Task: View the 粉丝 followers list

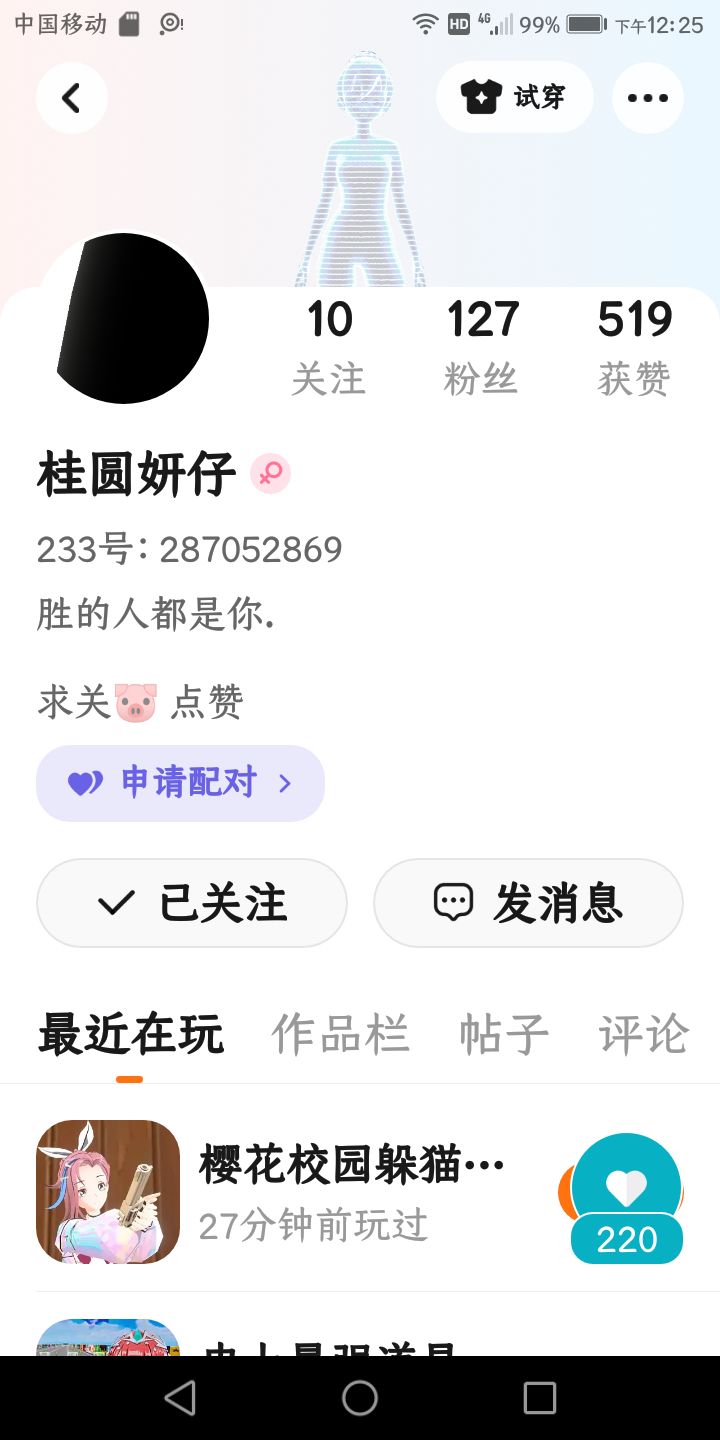Action: 482,347
